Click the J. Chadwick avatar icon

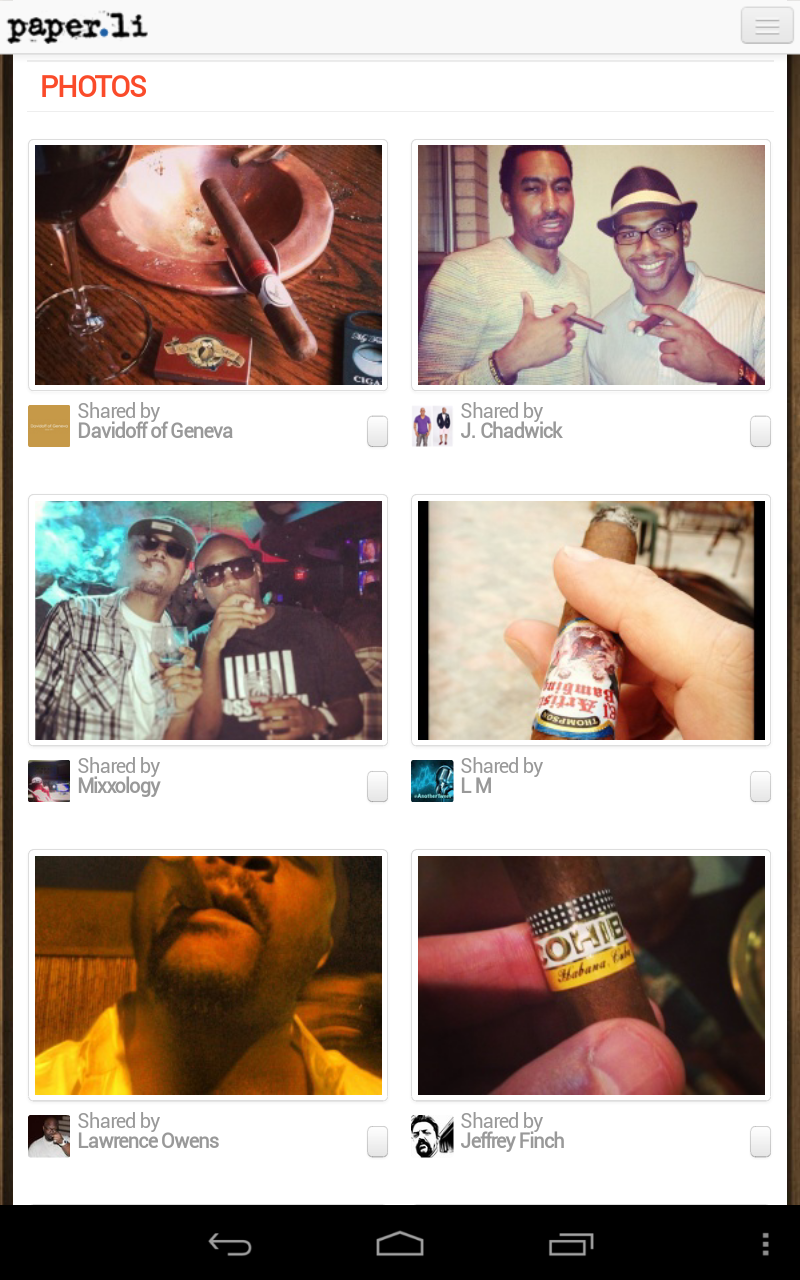coord(431,426)
